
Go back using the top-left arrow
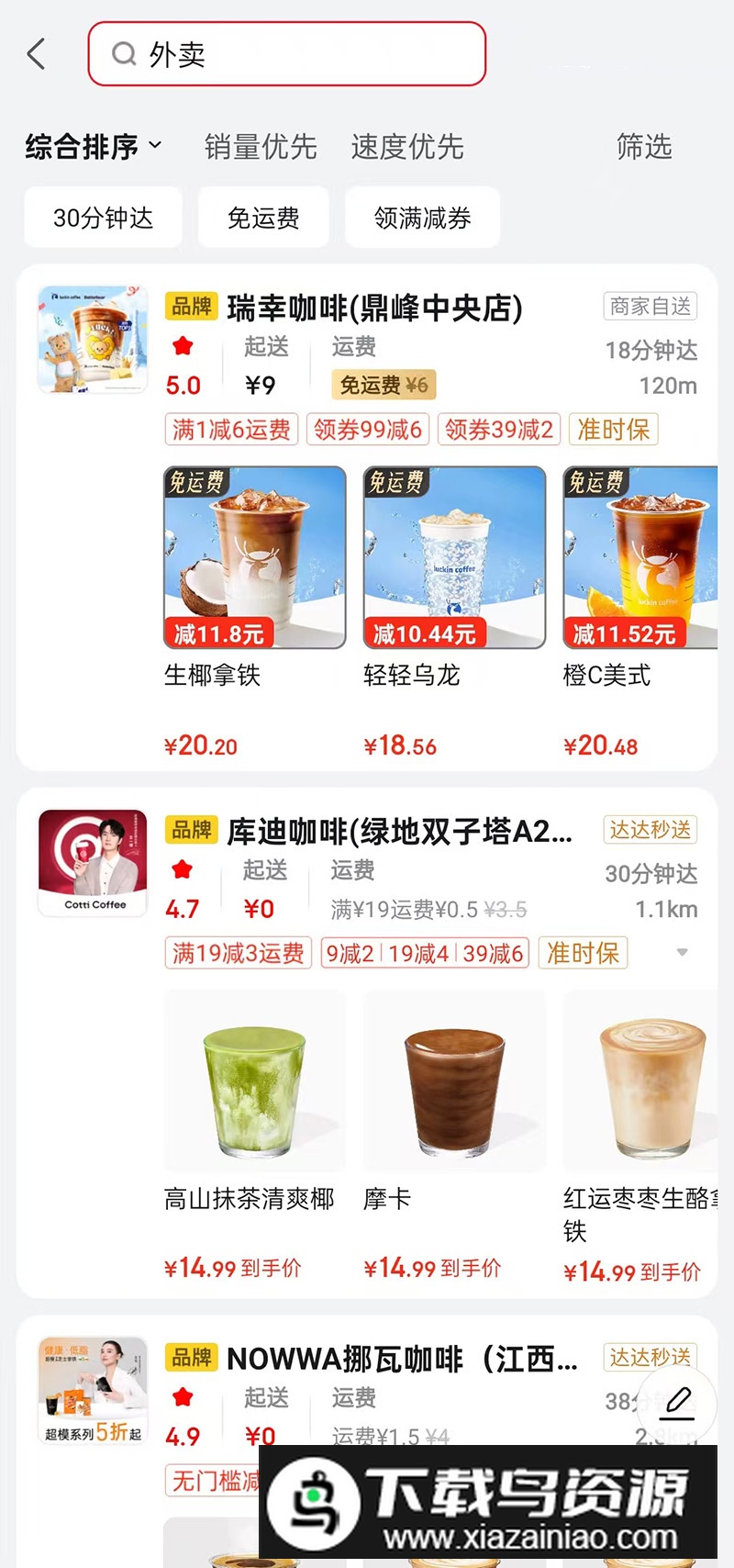click(x=37, y=54)
